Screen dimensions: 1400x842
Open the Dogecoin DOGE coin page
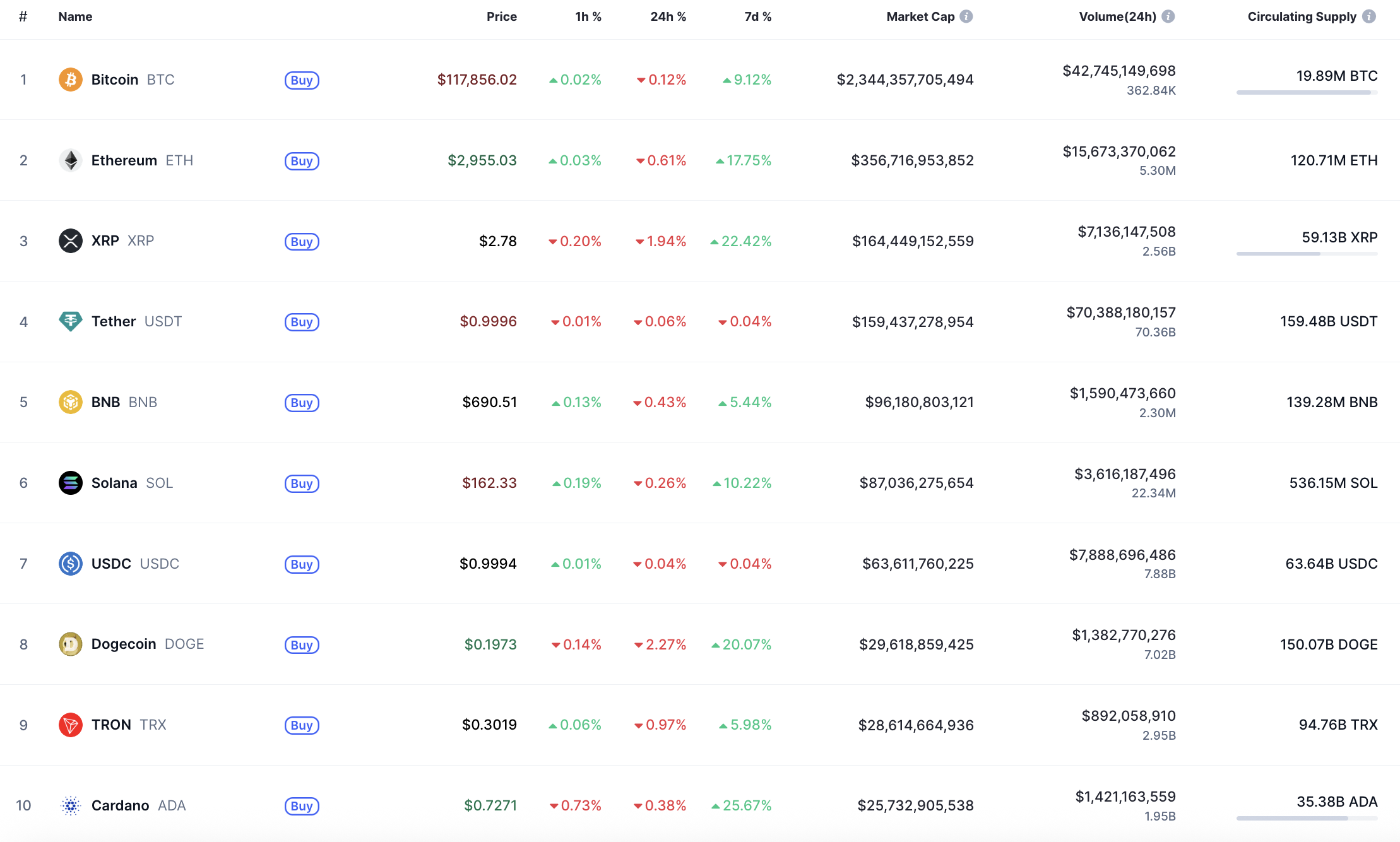point(124,644)
